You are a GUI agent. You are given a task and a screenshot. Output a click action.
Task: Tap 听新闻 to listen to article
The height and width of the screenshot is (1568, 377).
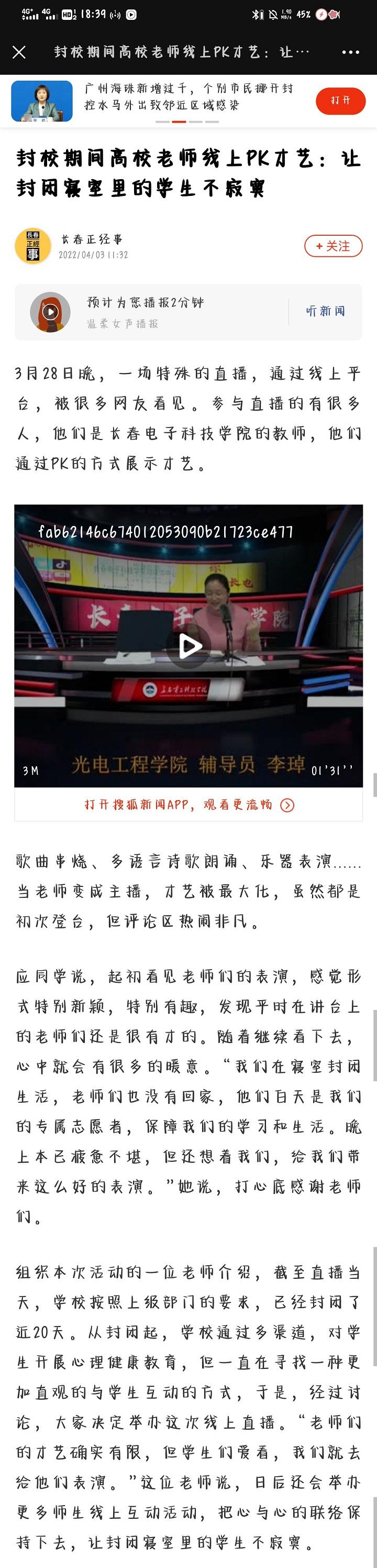click(325, 311)
